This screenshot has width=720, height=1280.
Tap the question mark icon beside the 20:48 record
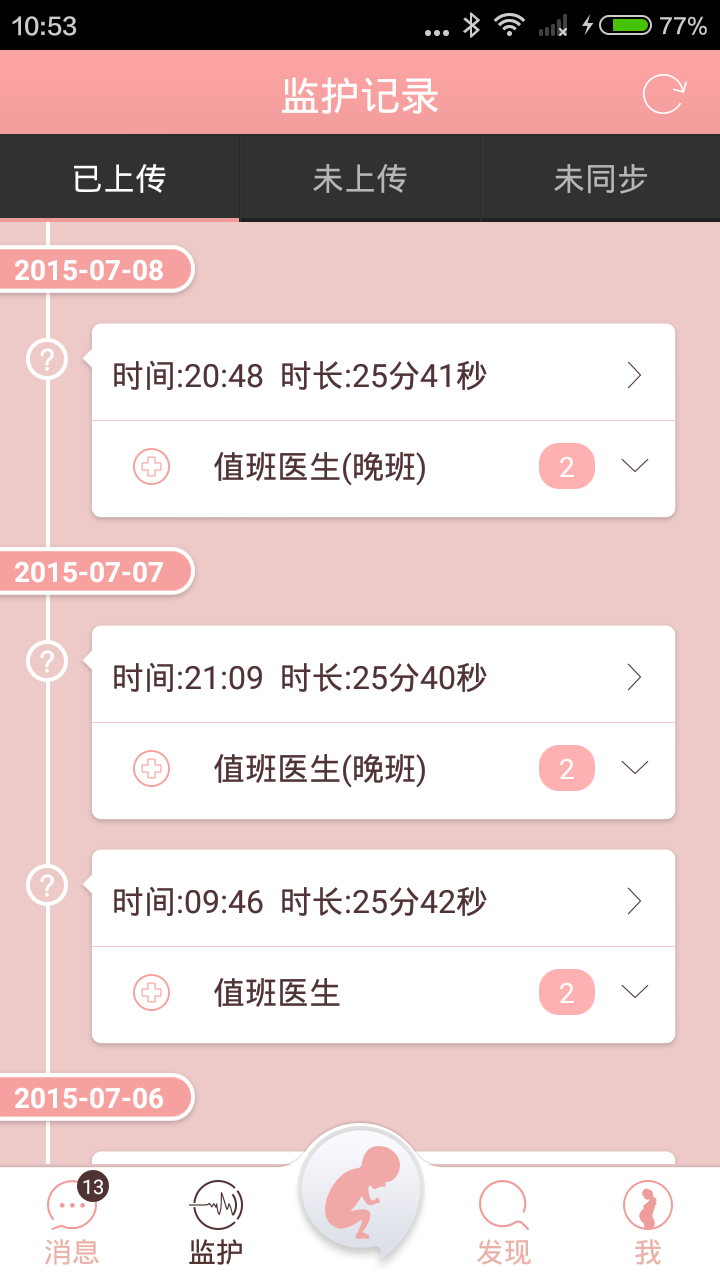pos(47,358)
